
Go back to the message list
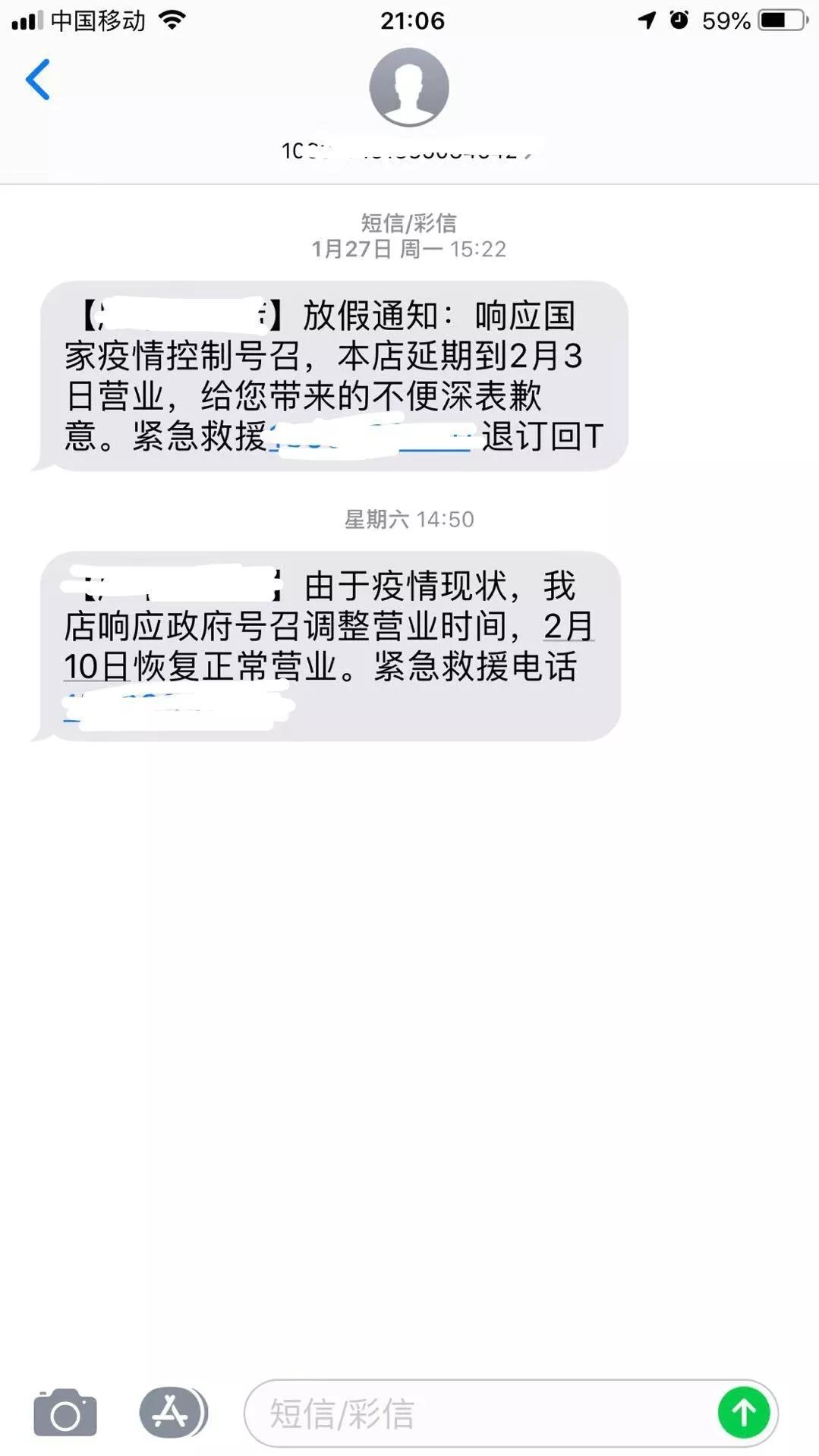coord(38,80)
